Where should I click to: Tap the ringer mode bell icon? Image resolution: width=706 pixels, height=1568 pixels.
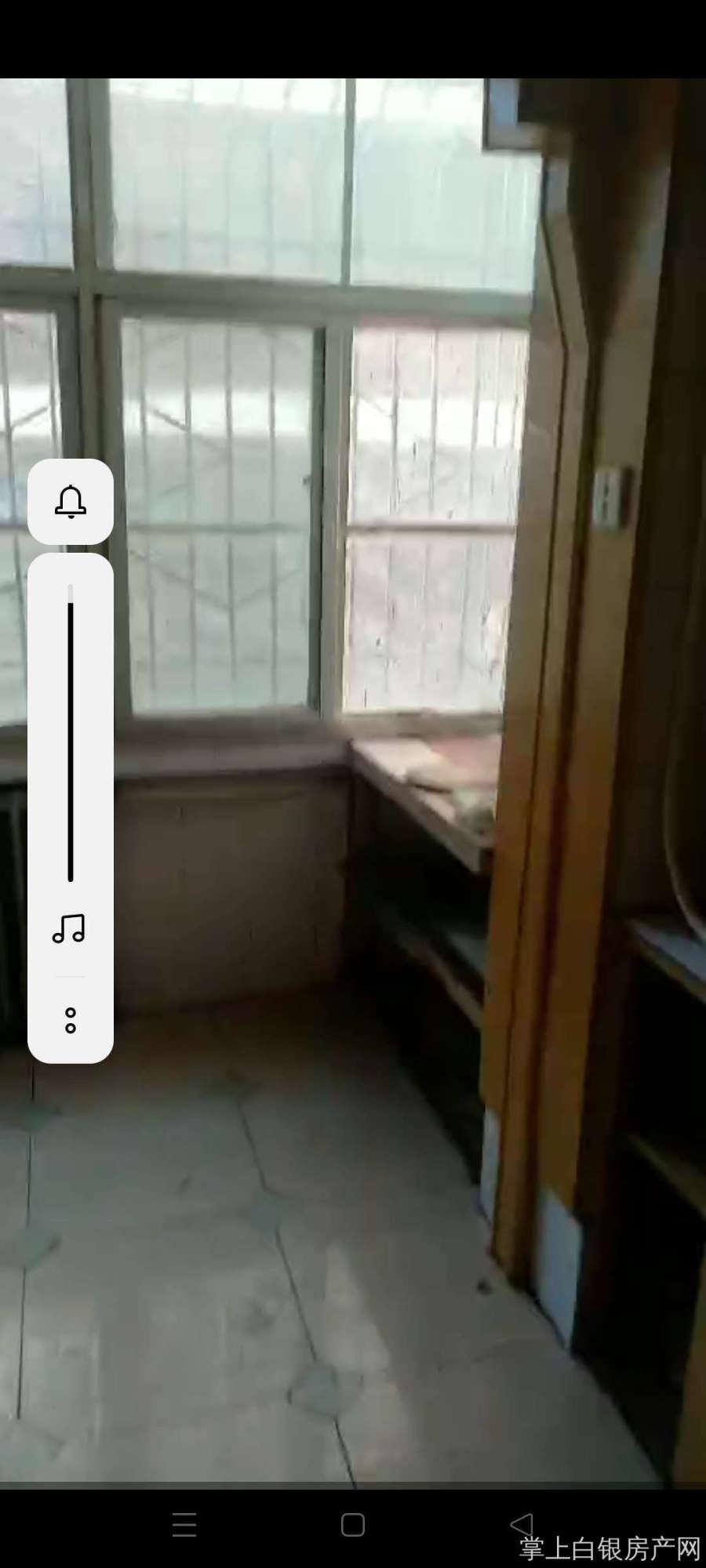[71, 502]
